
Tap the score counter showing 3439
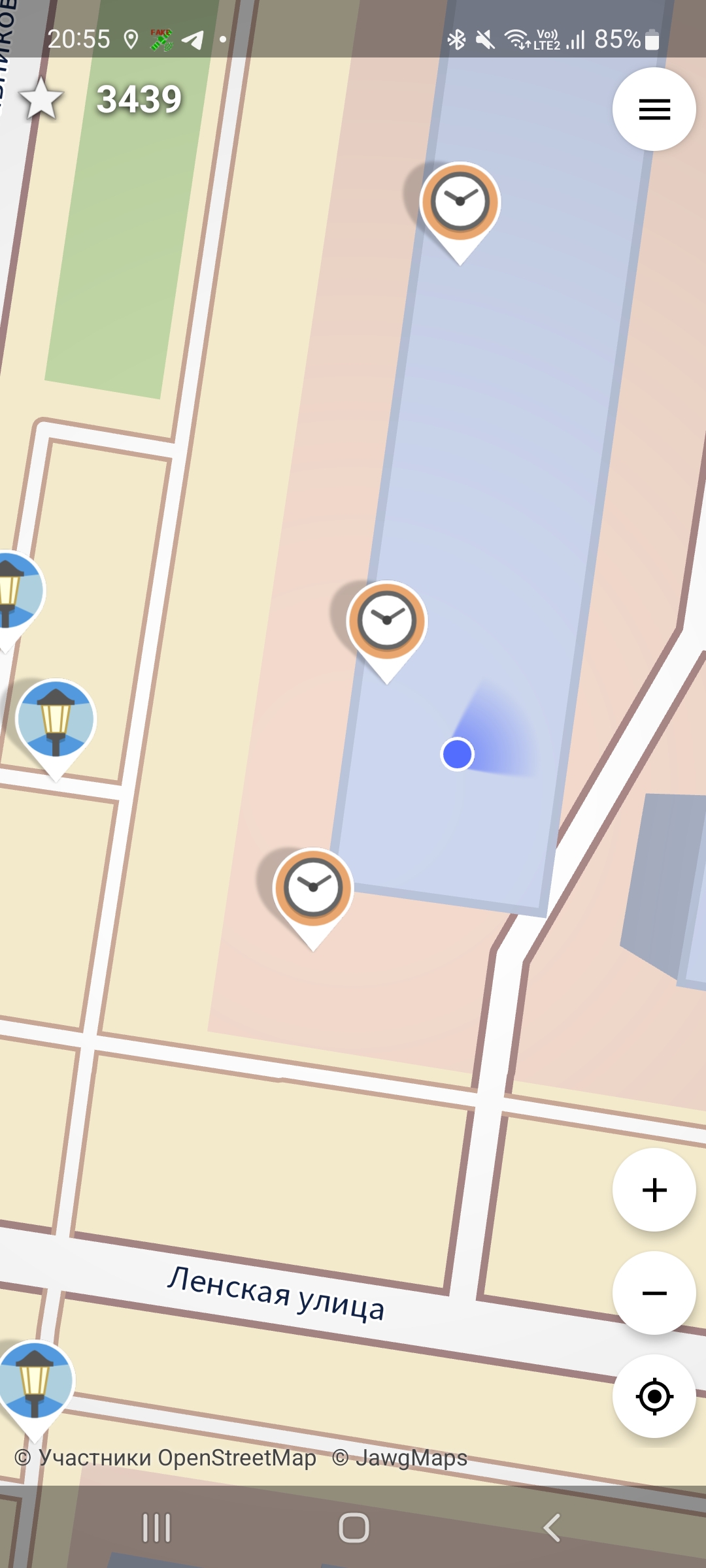[x=139, y=99]
